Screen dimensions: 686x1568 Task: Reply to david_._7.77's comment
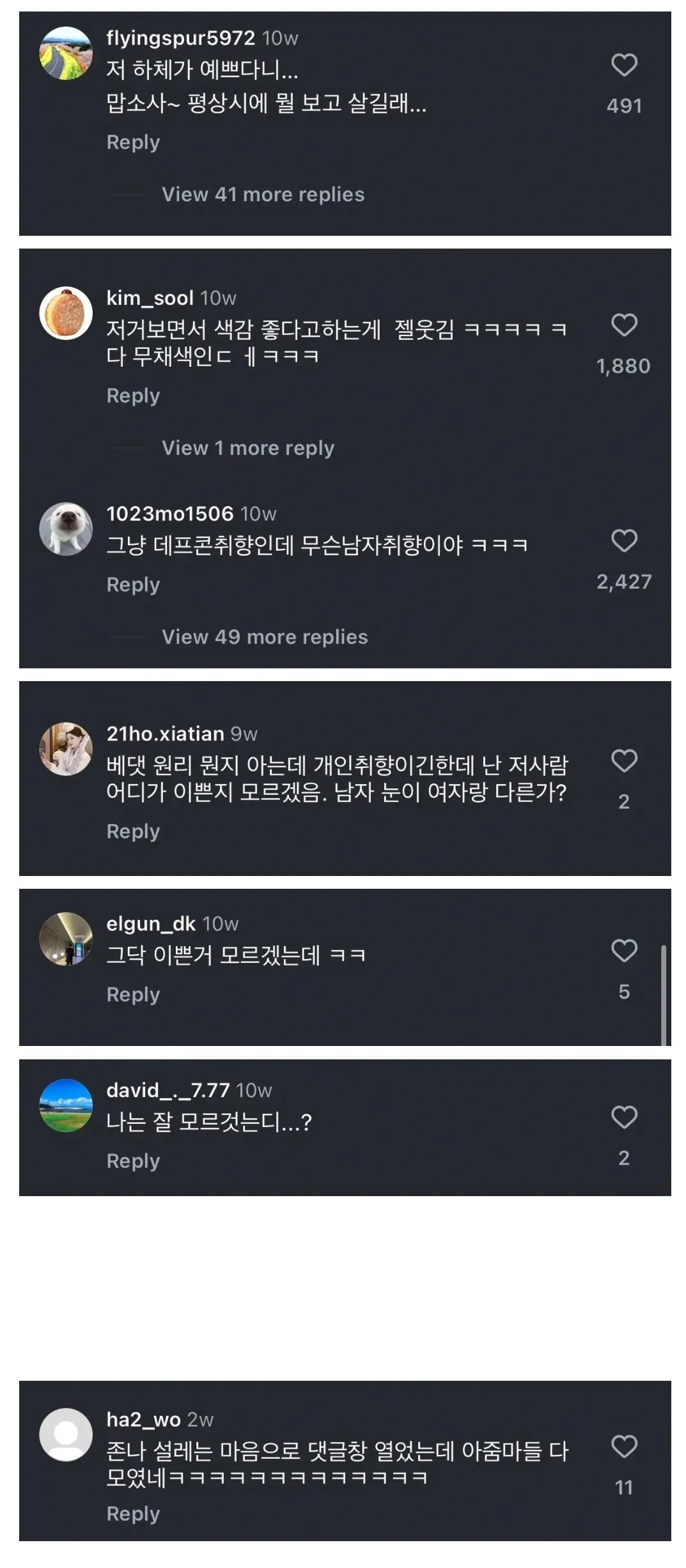pyautogui.click(x=132, y=1161)
